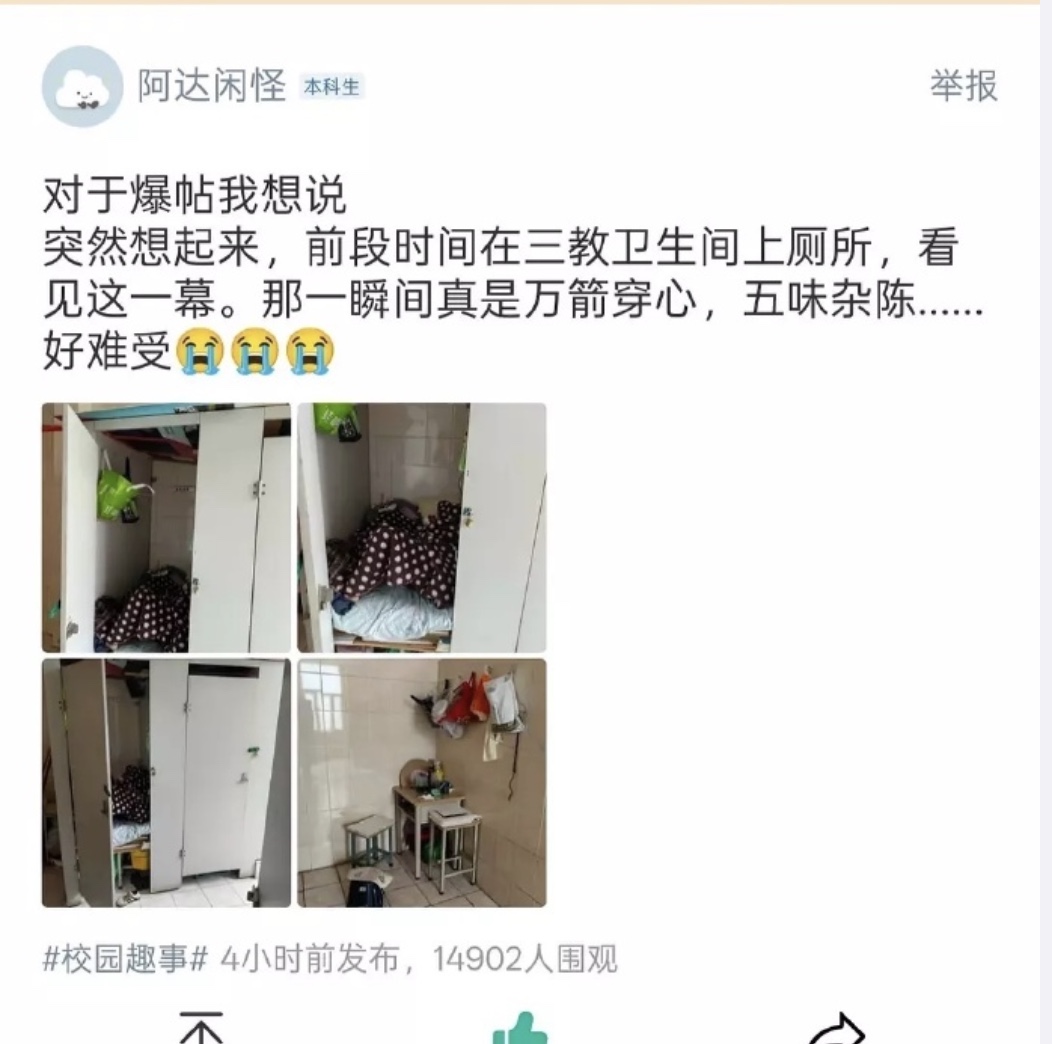
Task: Share this post using the arrow icon
Action: tap(835, 1030)
